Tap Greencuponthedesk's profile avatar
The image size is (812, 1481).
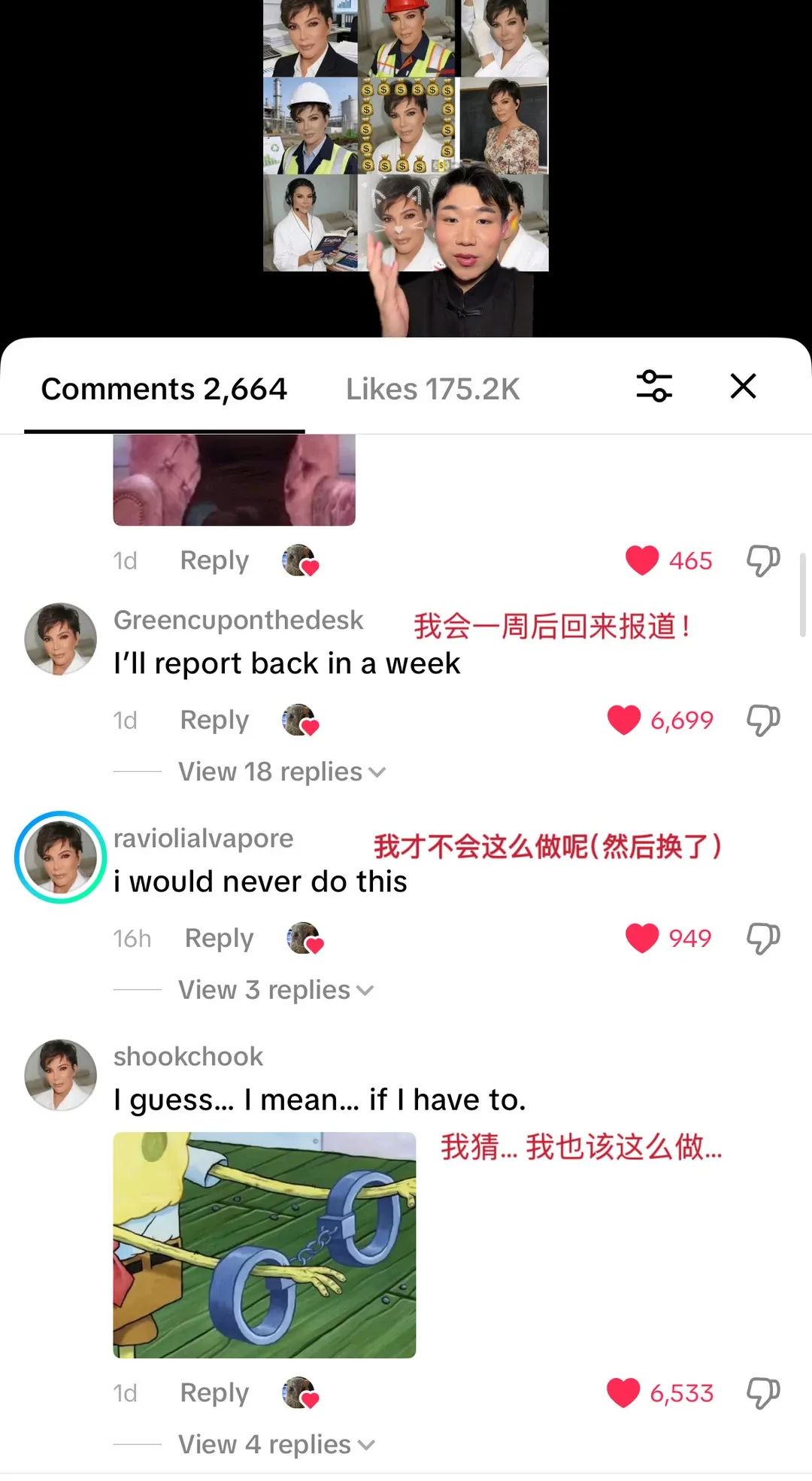[x=60, y=639]
